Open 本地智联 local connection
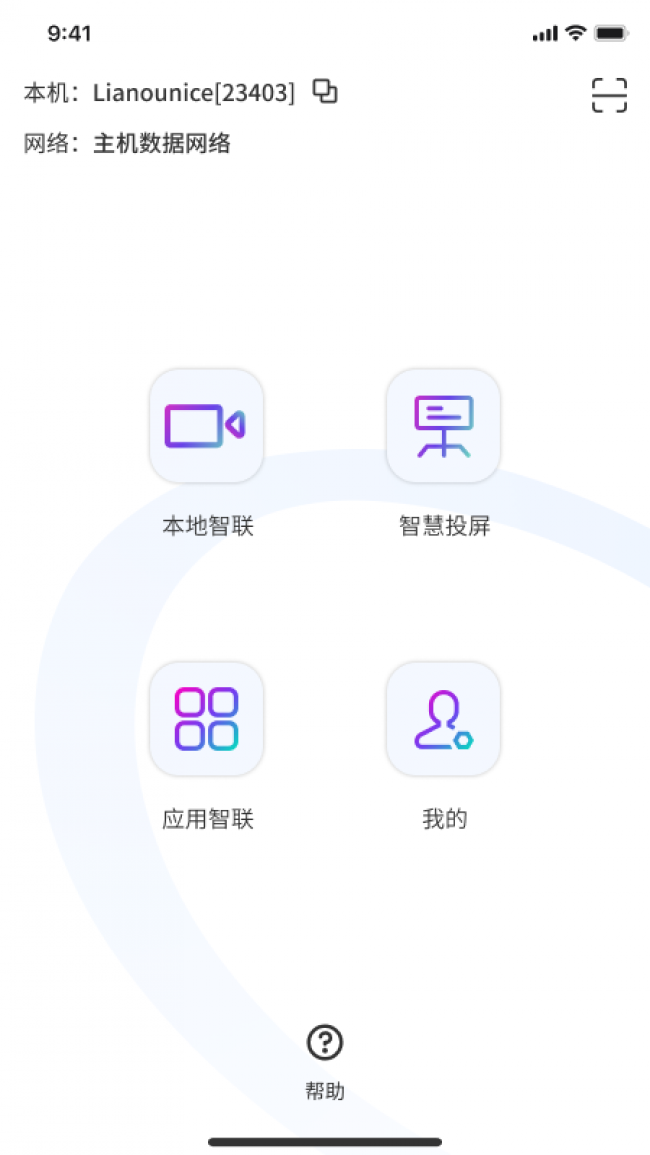This screenshot has width=650, height=1155. click(207, 426)
